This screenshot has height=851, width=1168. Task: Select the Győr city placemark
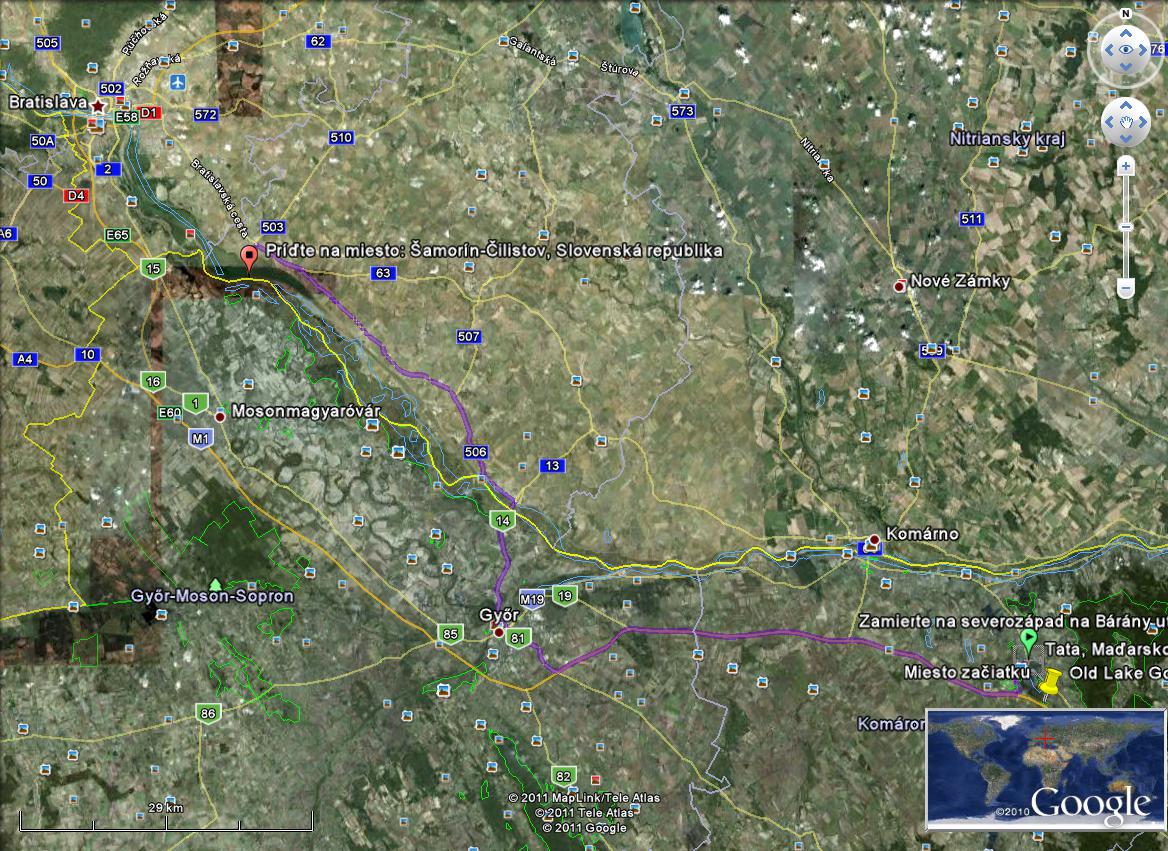pyautogui.click(x=499, y=632)
